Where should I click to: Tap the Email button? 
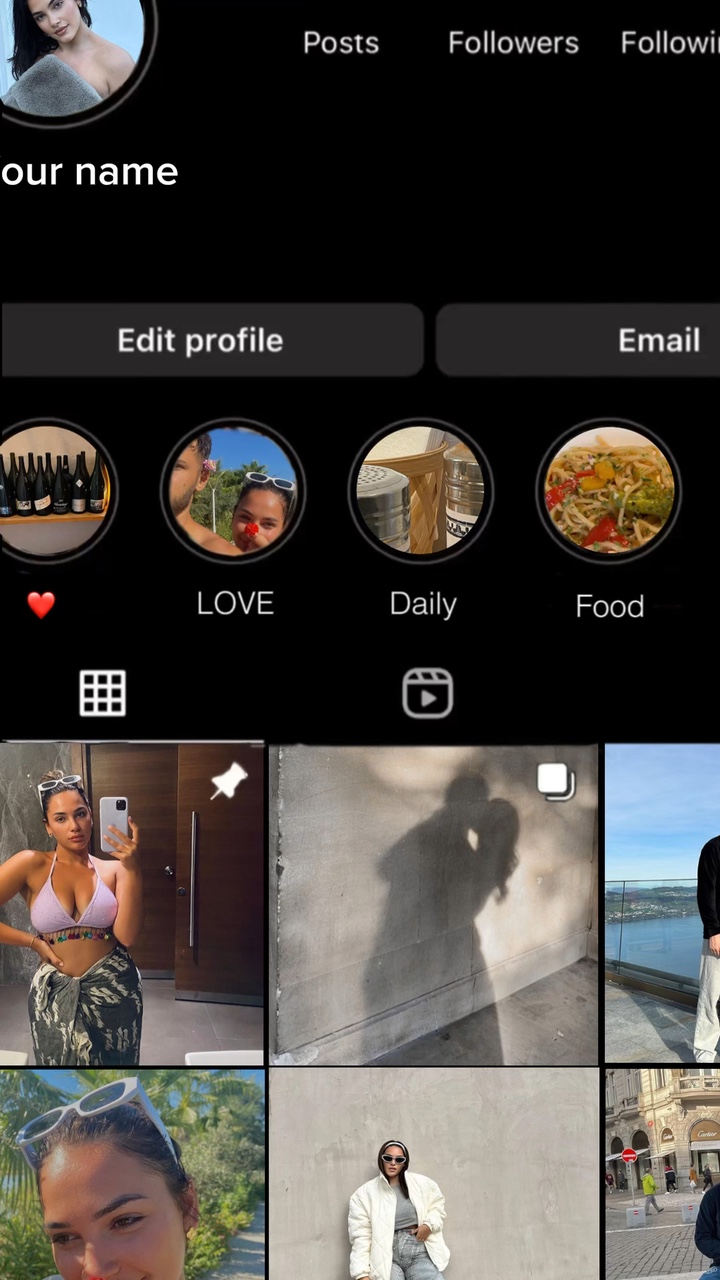[578, 340]
